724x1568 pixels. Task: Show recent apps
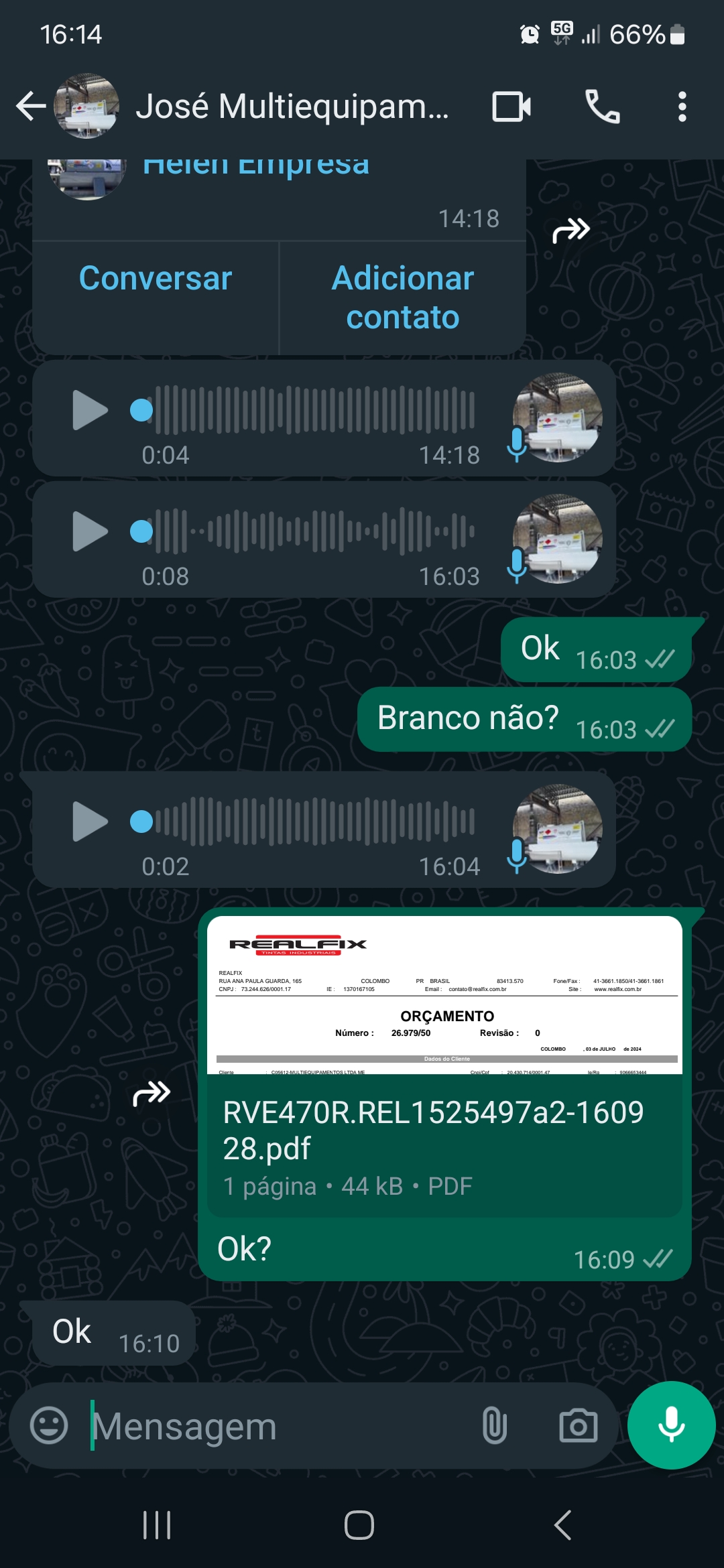click(x=158, y=1525)
